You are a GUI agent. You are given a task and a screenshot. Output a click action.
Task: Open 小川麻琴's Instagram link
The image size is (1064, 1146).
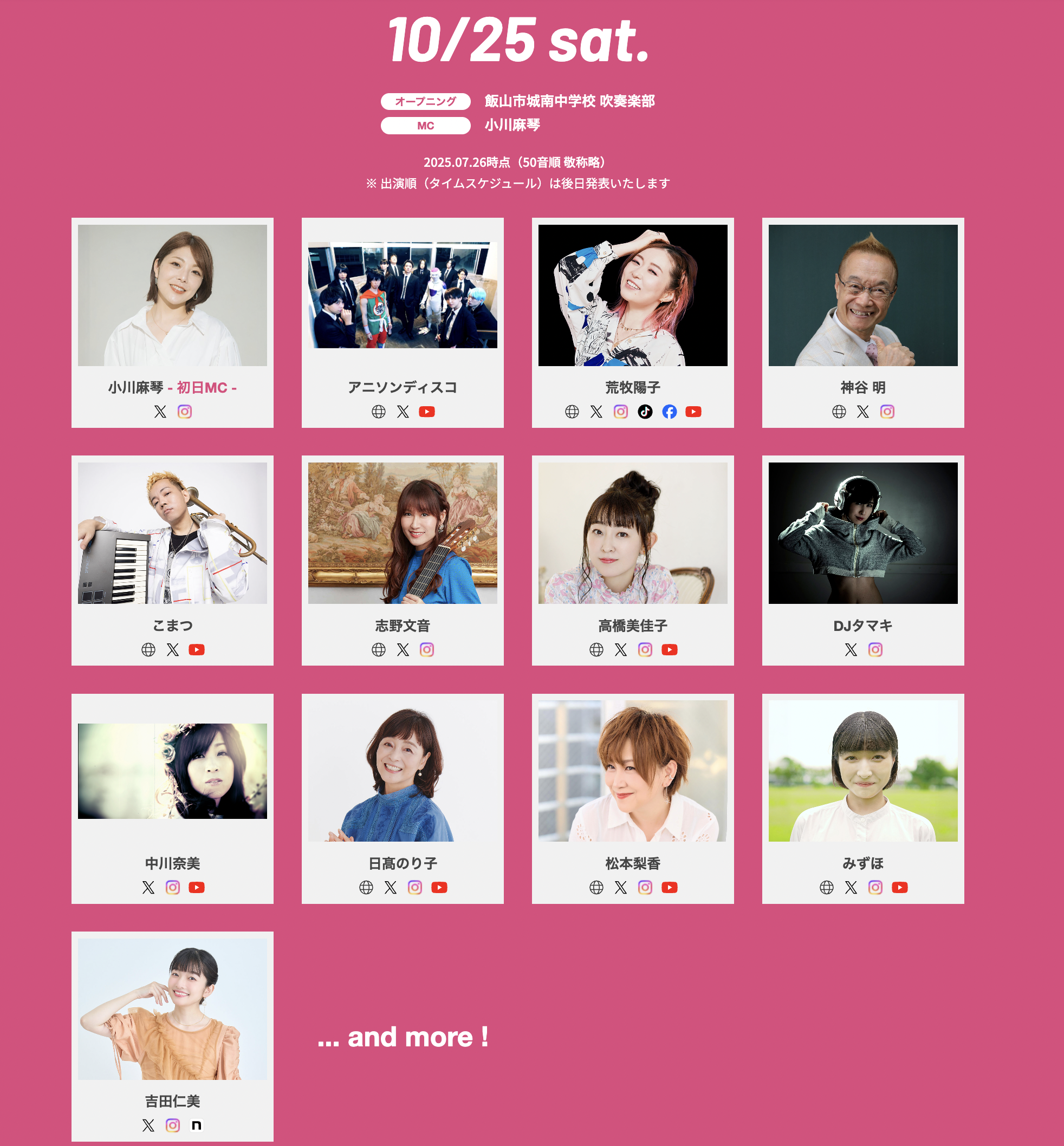pyautogui.click(x=184, y=412)
